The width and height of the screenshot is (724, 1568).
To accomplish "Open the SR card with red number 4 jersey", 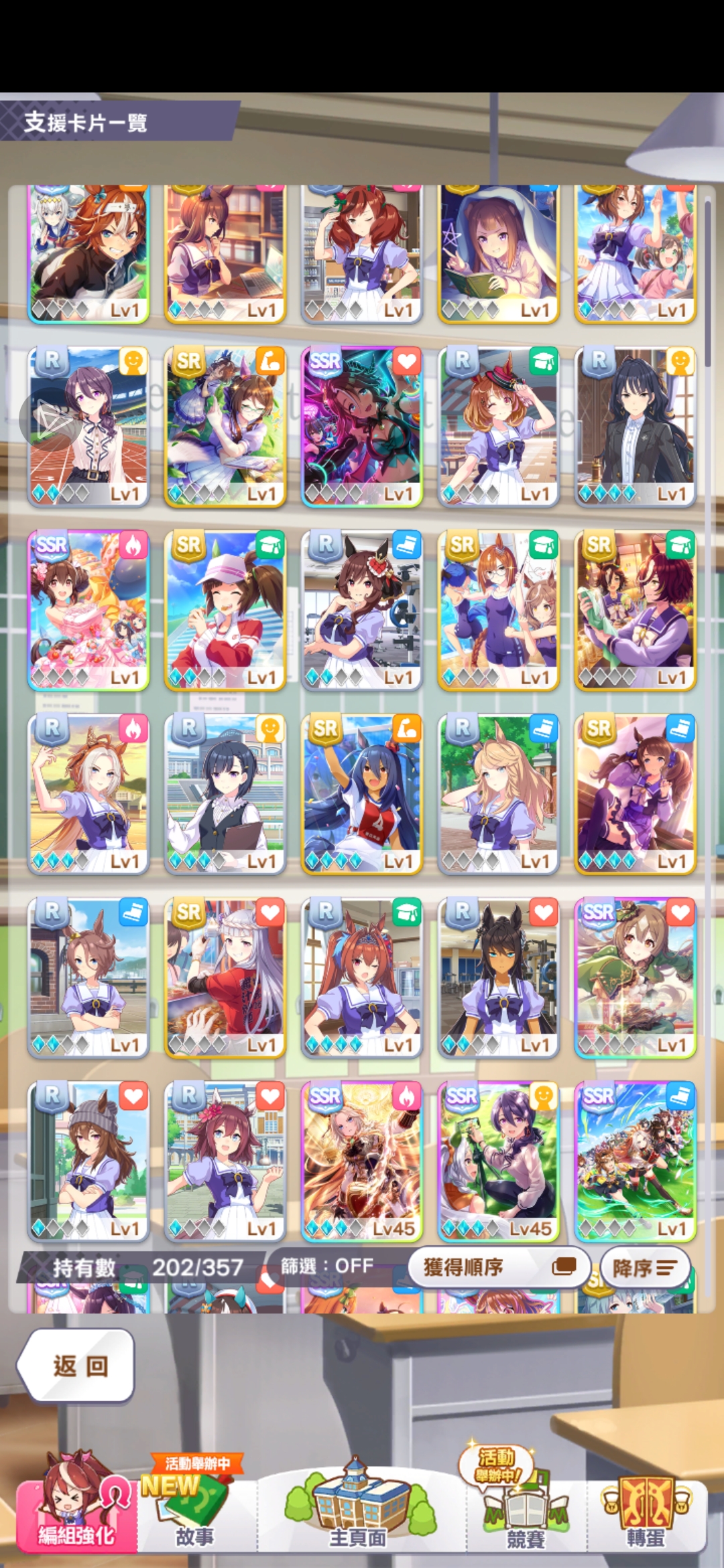I will pyautogui.click(x=361, y=794).
